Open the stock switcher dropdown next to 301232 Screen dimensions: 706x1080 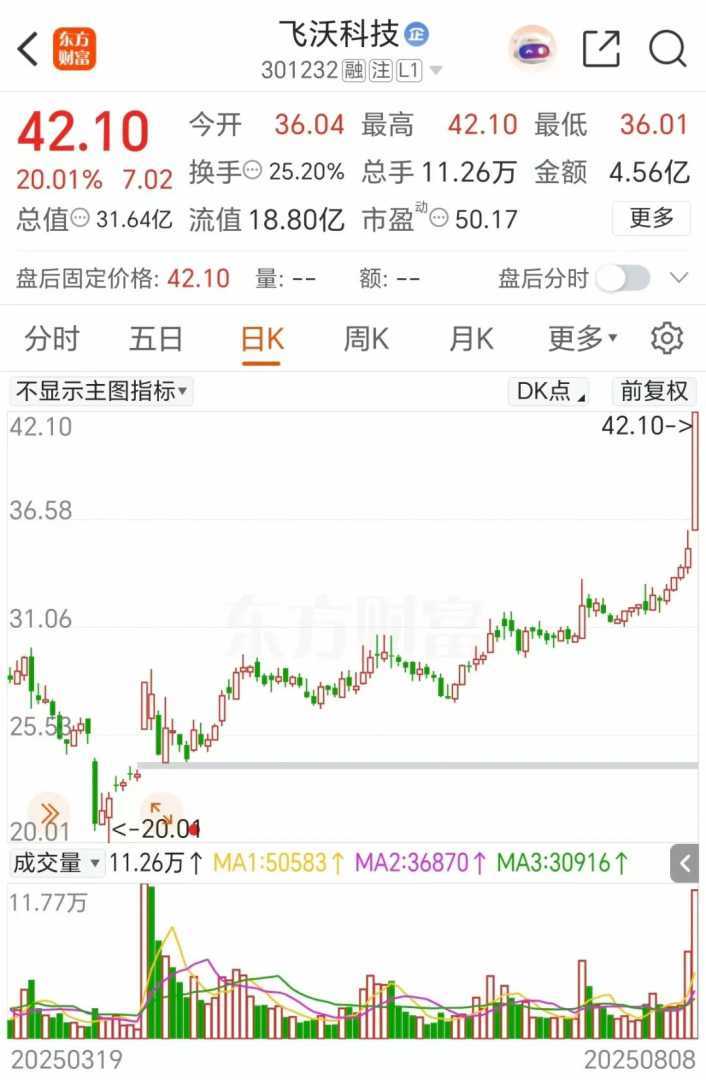pos(435,71)
